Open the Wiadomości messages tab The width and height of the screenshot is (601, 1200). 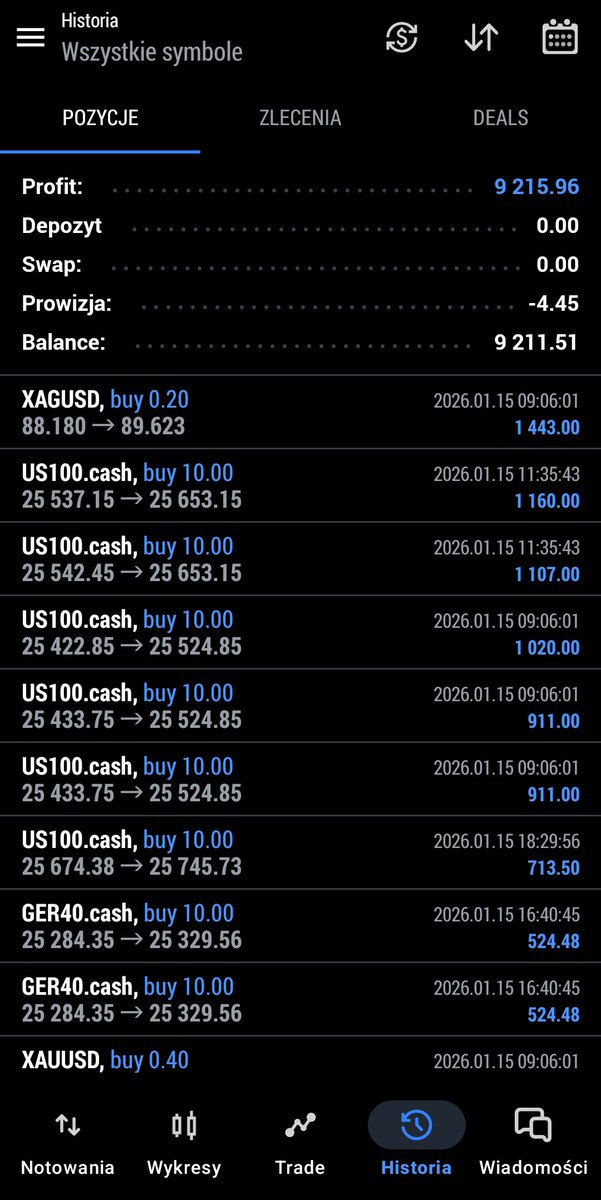[x=533, y=1140]
